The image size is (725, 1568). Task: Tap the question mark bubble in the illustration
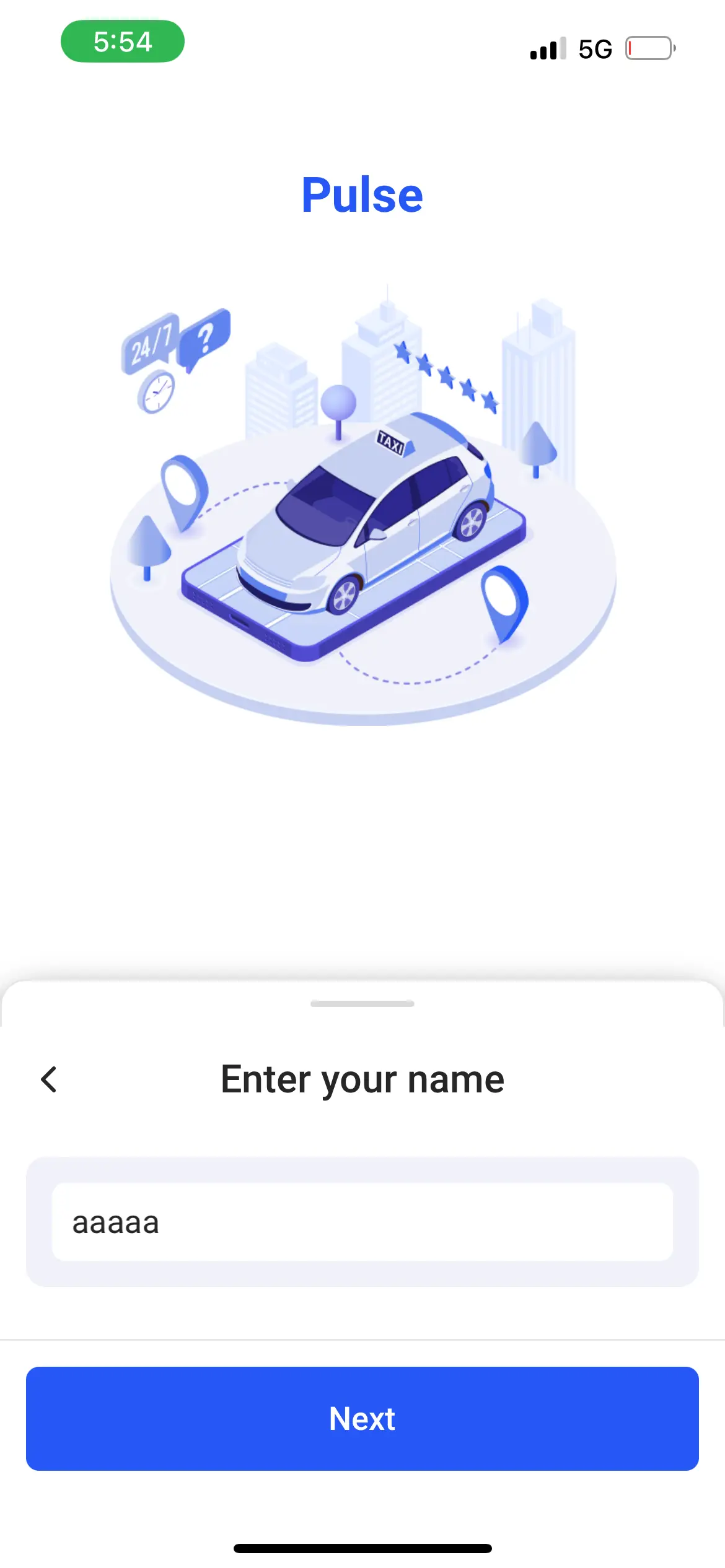point(206,336)
